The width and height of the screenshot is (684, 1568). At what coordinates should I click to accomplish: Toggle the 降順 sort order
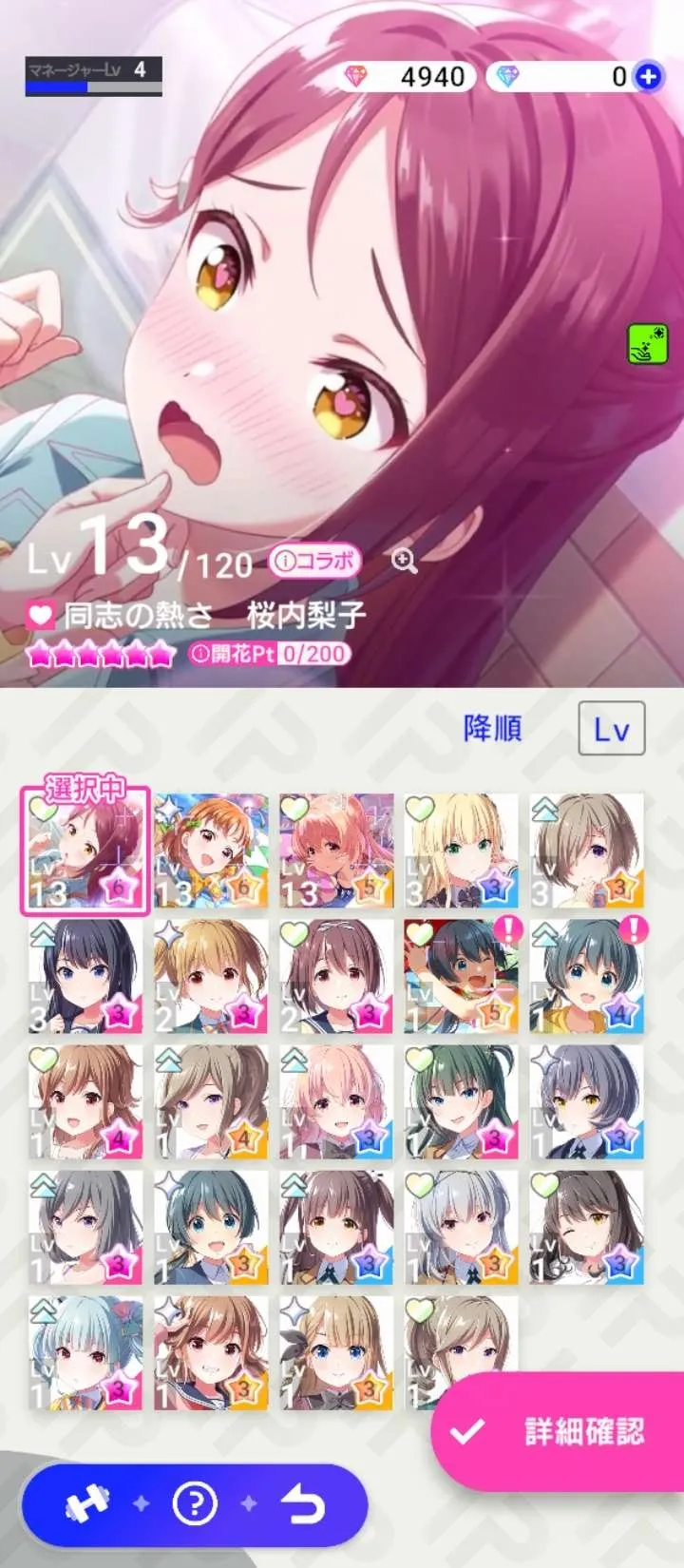tap(492, 729)
